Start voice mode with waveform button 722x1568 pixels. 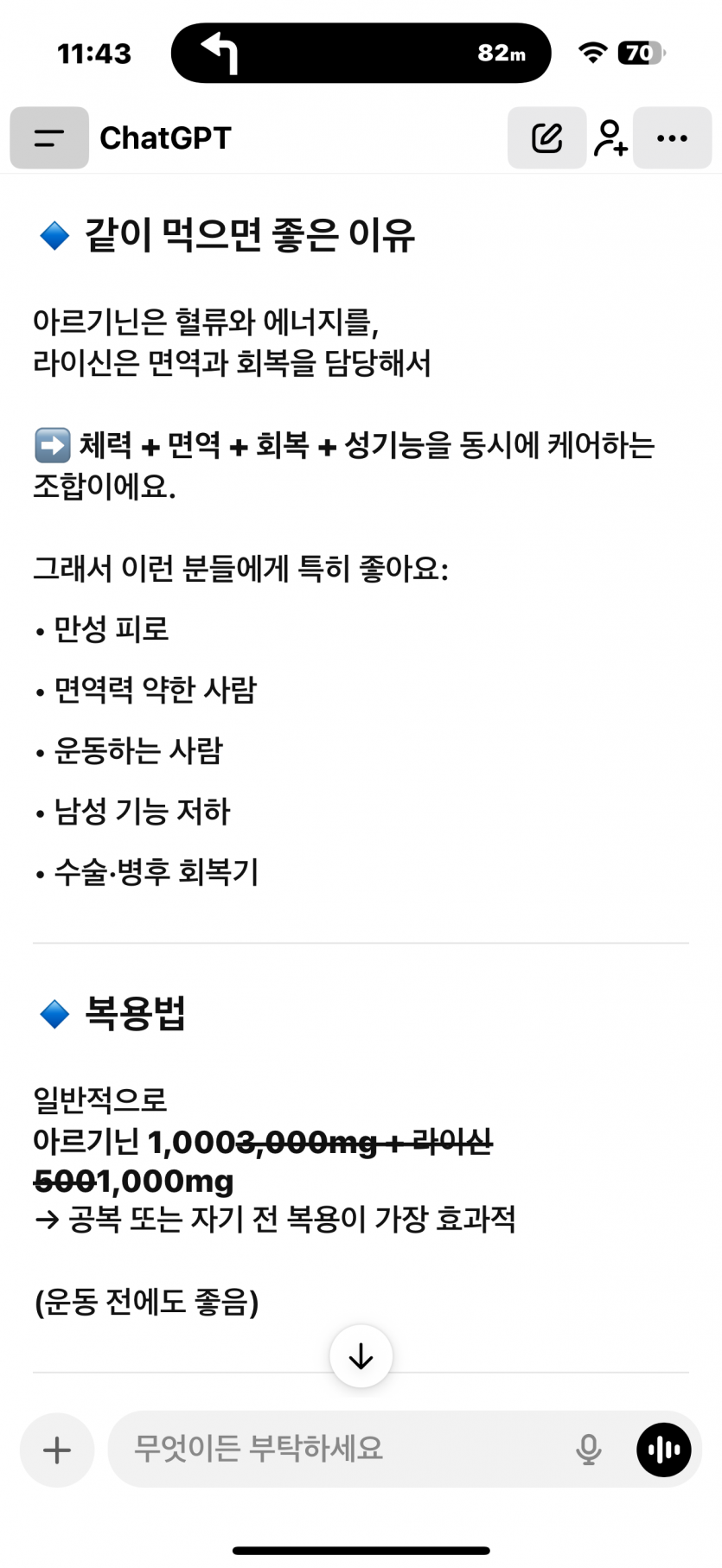click(664, 1450)
